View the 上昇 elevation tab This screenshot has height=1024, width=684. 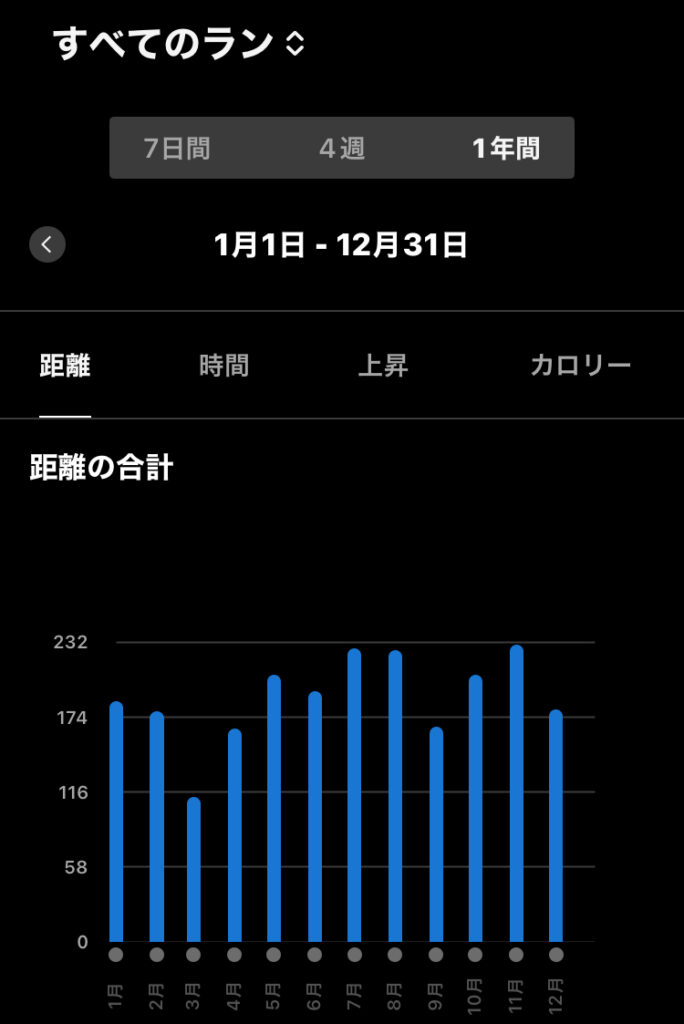(383, 366)
